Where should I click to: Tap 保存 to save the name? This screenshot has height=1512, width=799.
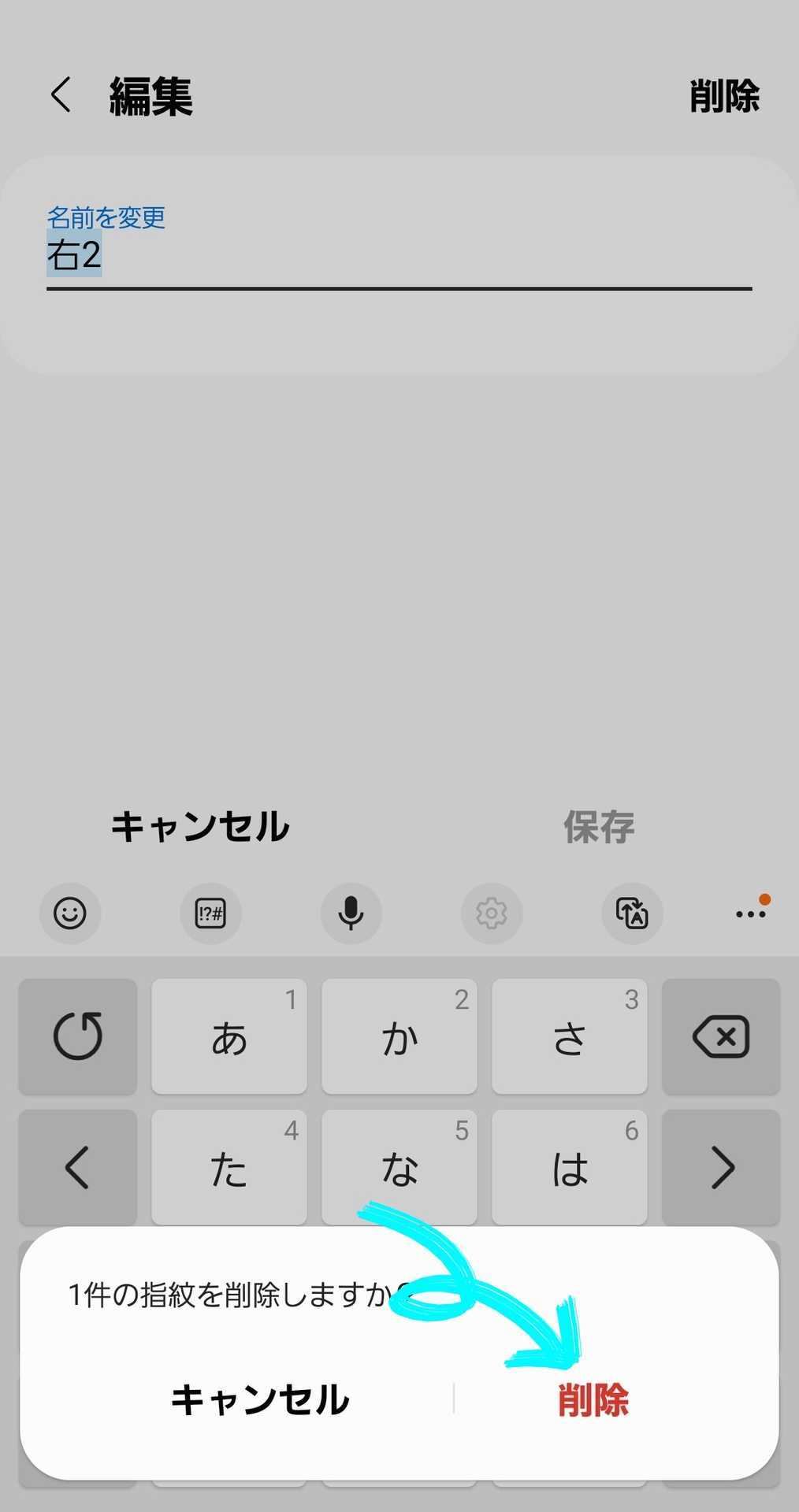pyautogui.click(x=599, y=826)
